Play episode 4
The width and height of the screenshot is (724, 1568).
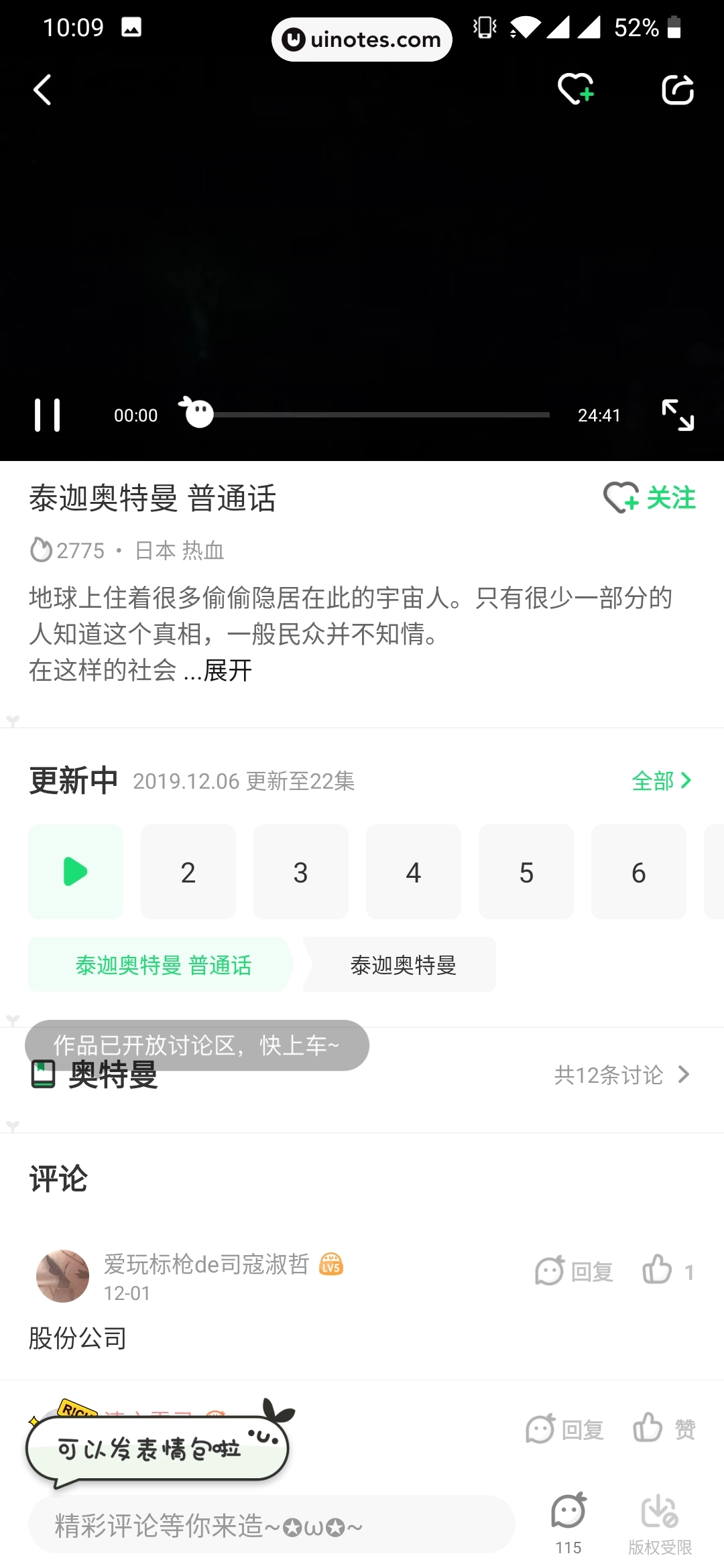pyautogui.click(x=414, y=872)
